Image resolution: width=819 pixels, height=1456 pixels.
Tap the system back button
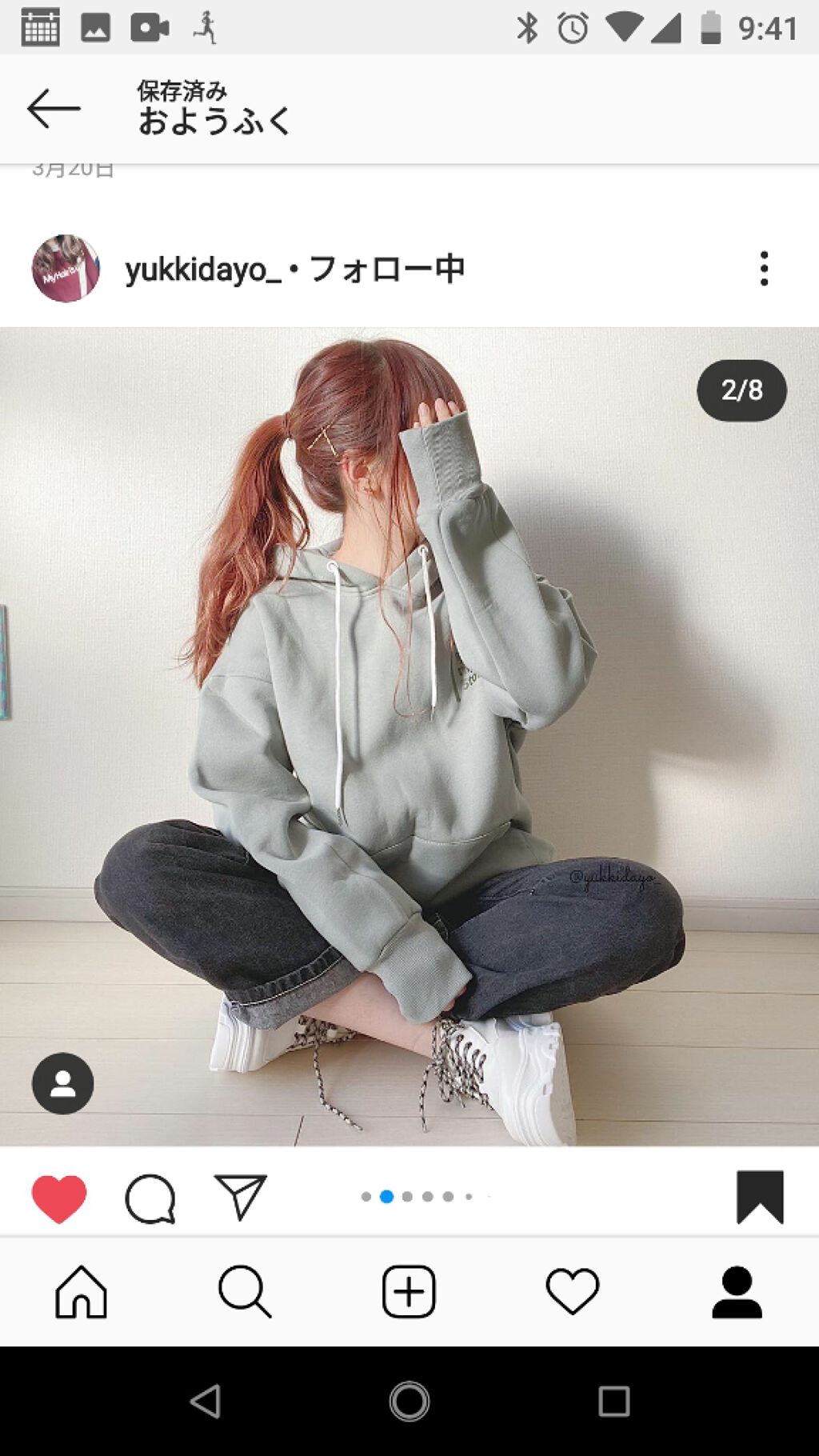coord(206,1402)
